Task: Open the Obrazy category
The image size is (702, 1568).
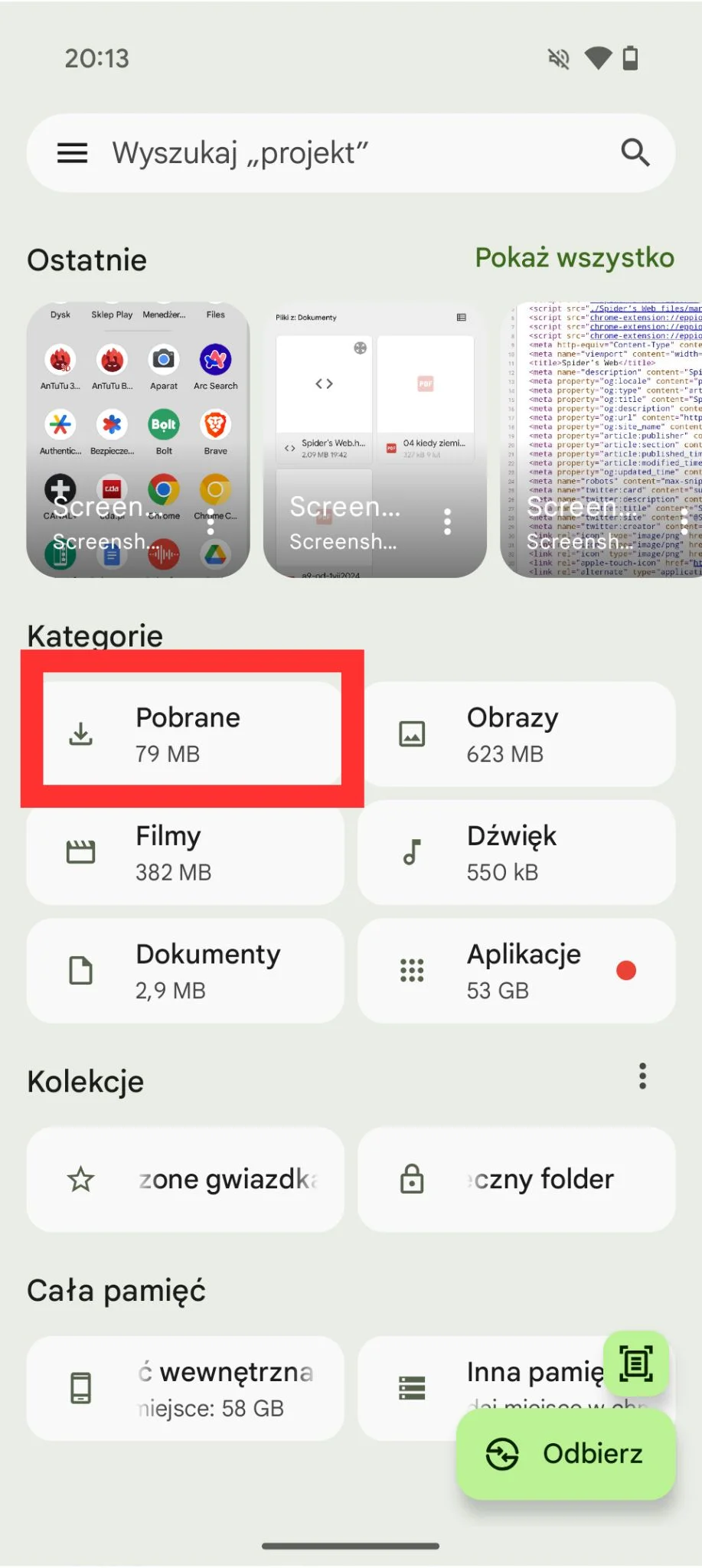Action: [x=517, y=733]
